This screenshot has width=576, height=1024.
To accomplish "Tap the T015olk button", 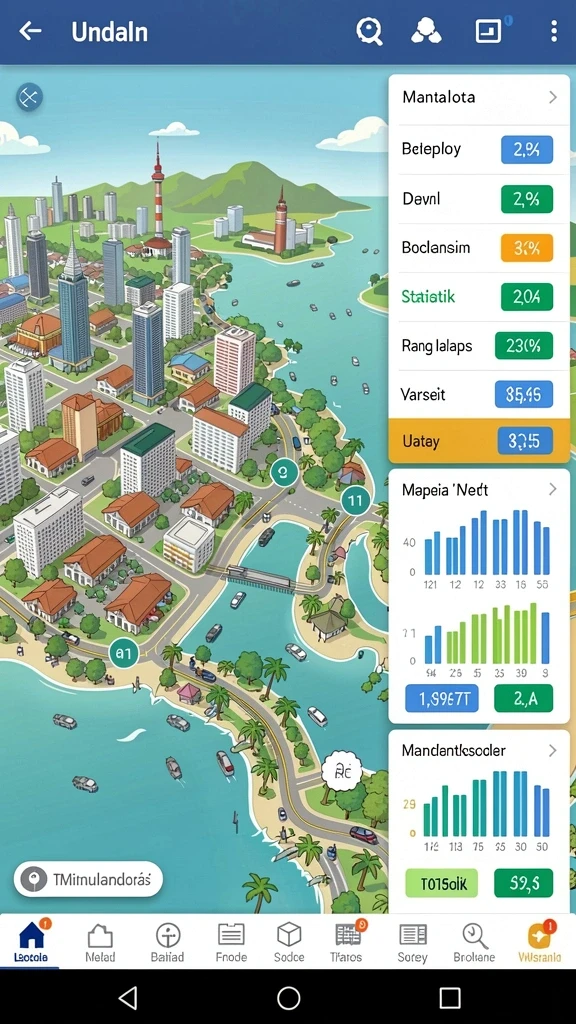I will 441,884.
